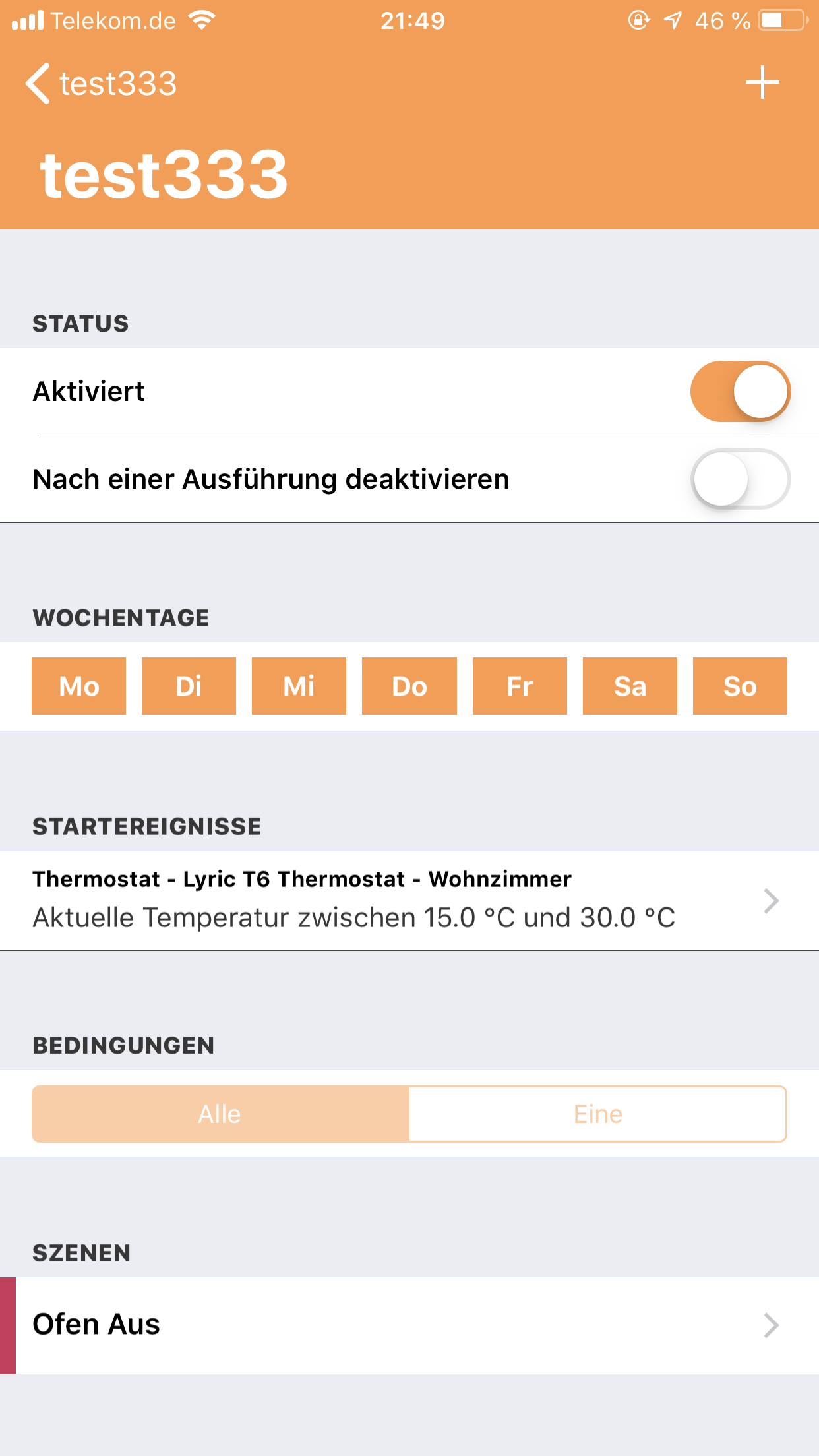This screenshot has height=1456, width=819.
Task: Toggle the Mi weekday button
Action: (x=299, y=686)
